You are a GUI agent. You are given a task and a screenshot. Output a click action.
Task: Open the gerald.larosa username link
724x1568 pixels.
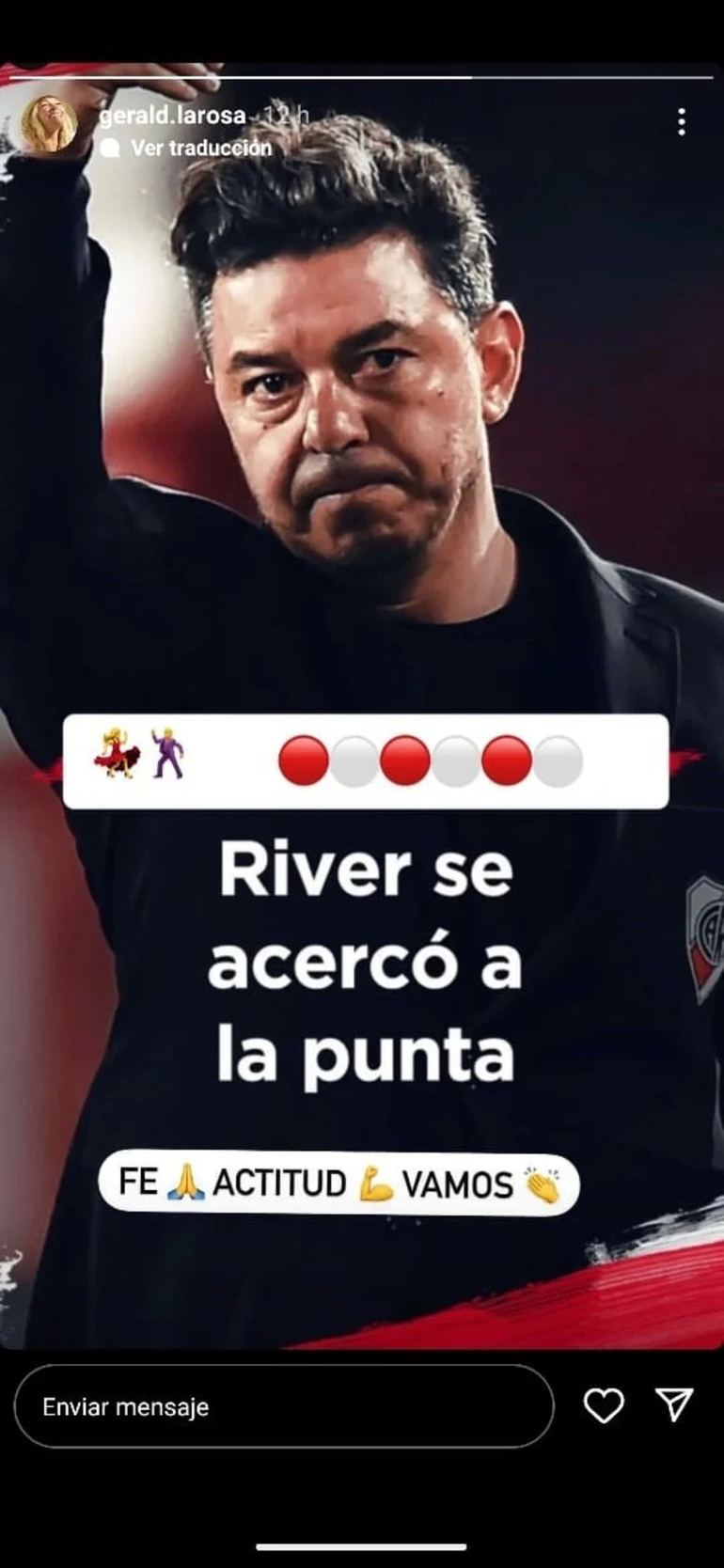tap(172, 116)
